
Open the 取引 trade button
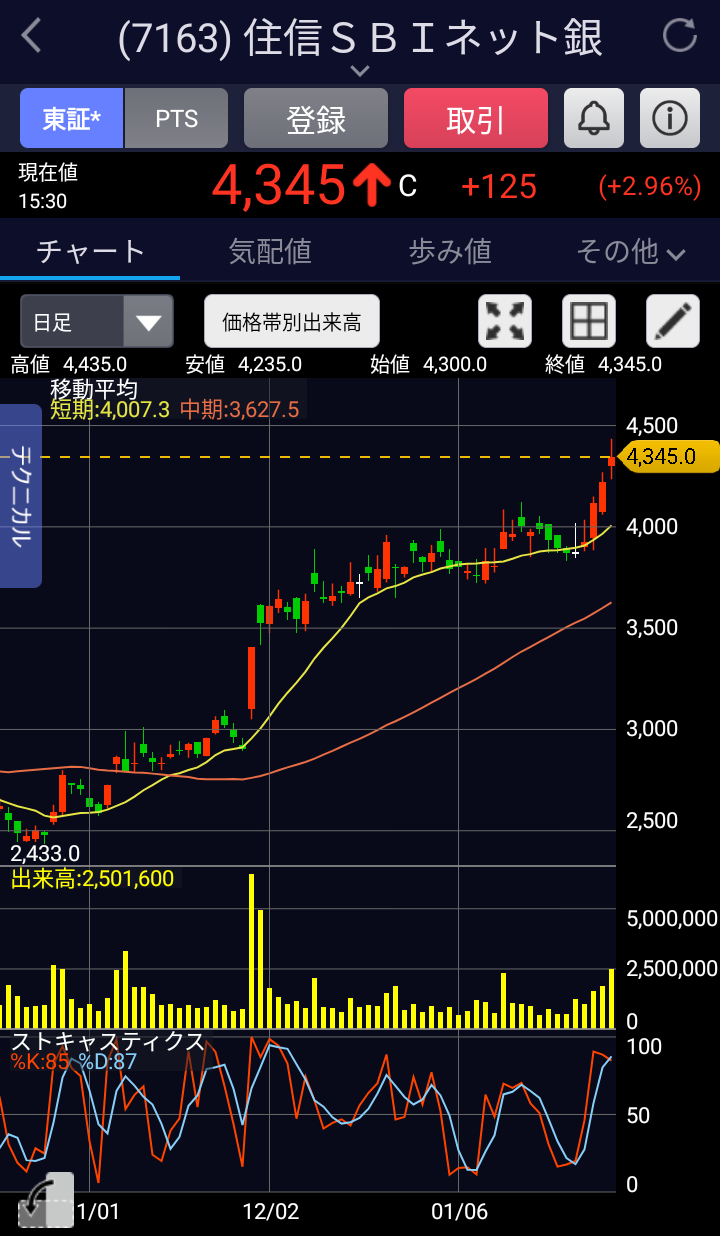[476, 119]
